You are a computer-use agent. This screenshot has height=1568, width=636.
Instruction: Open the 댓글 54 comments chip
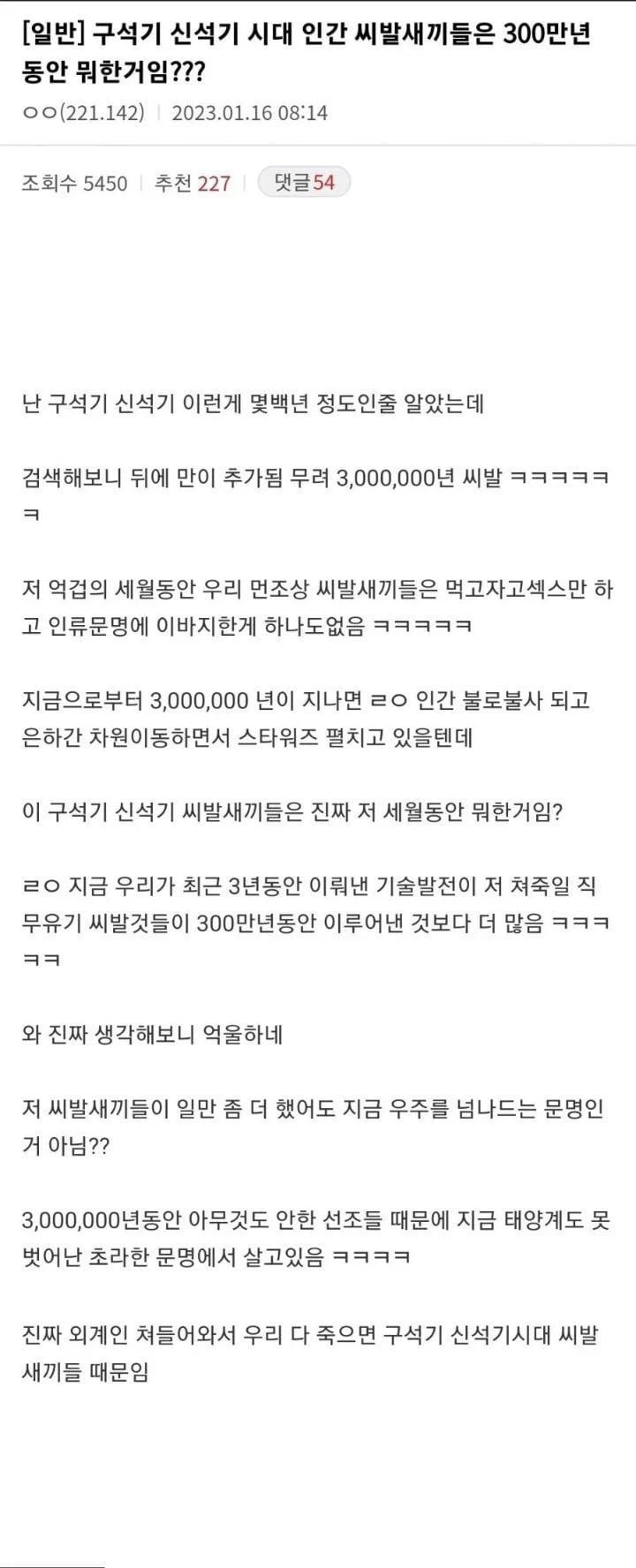[304, 183]
